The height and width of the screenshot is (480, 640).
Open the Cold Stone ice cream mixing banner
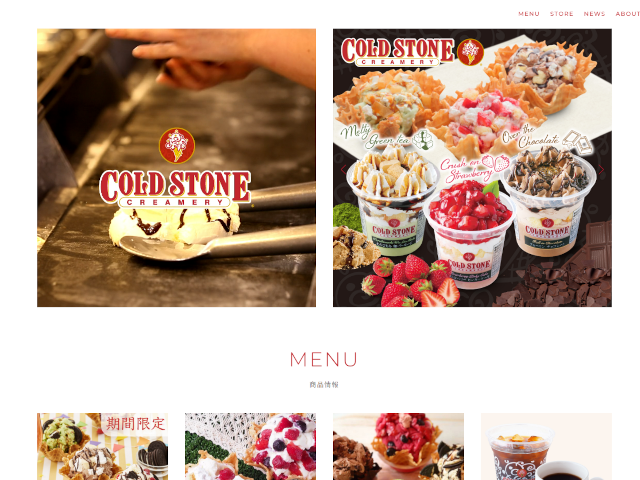[176, 167]
